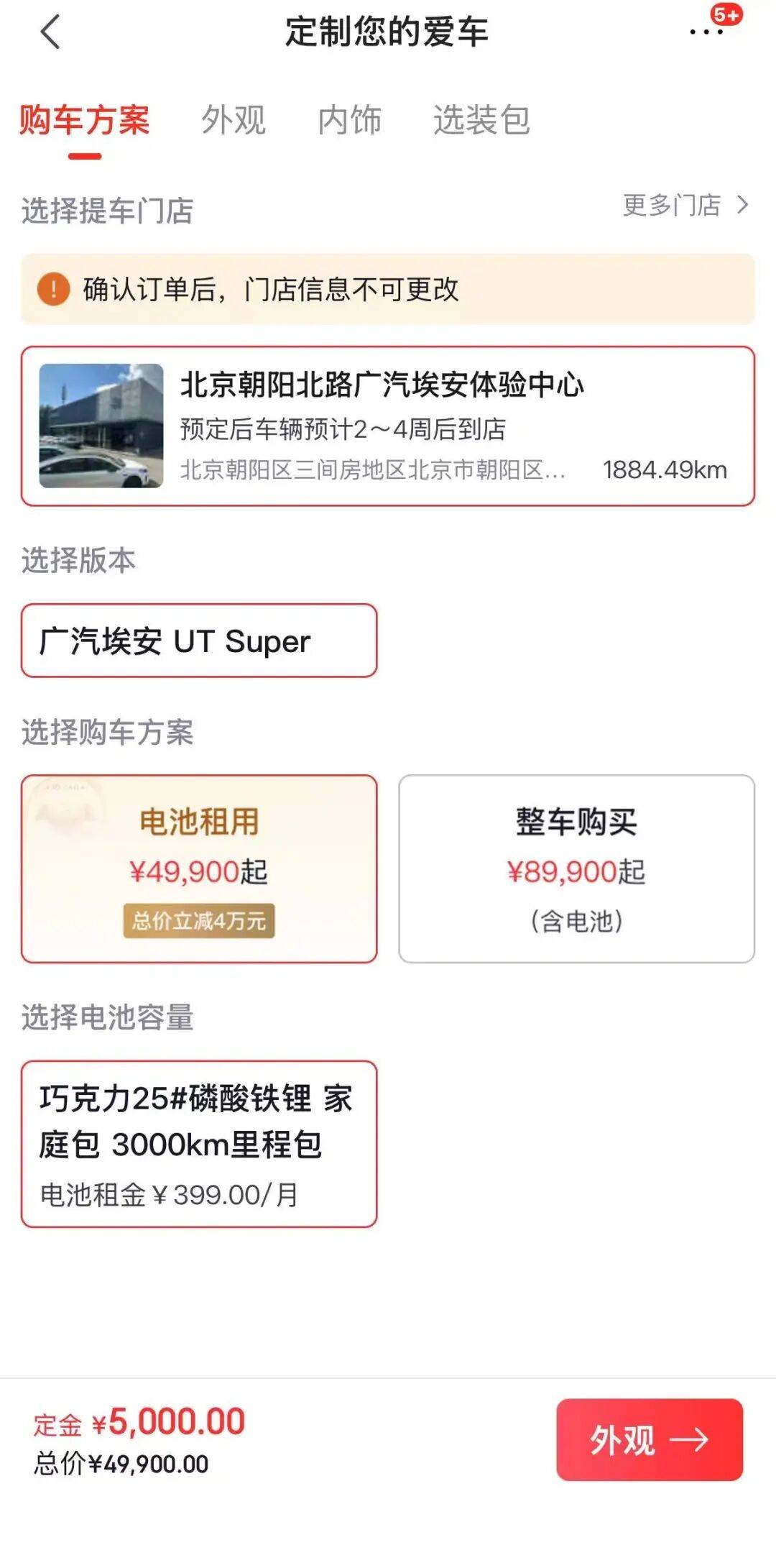
Task: Switch to the 外观 tab
Action: 234,119
